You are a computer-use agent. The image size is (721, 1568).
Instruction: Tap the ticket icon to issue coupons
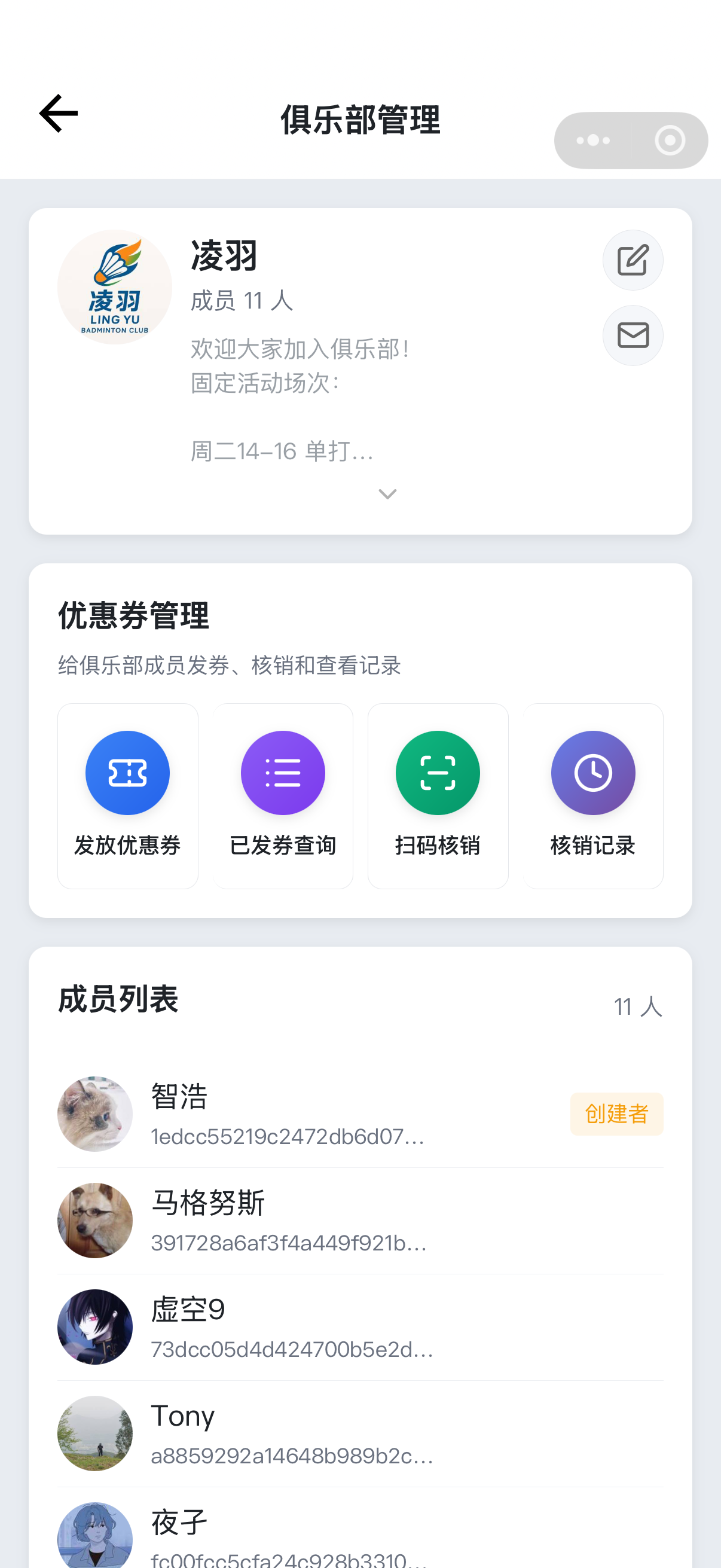pyautogui.click(x=127, y=772)
